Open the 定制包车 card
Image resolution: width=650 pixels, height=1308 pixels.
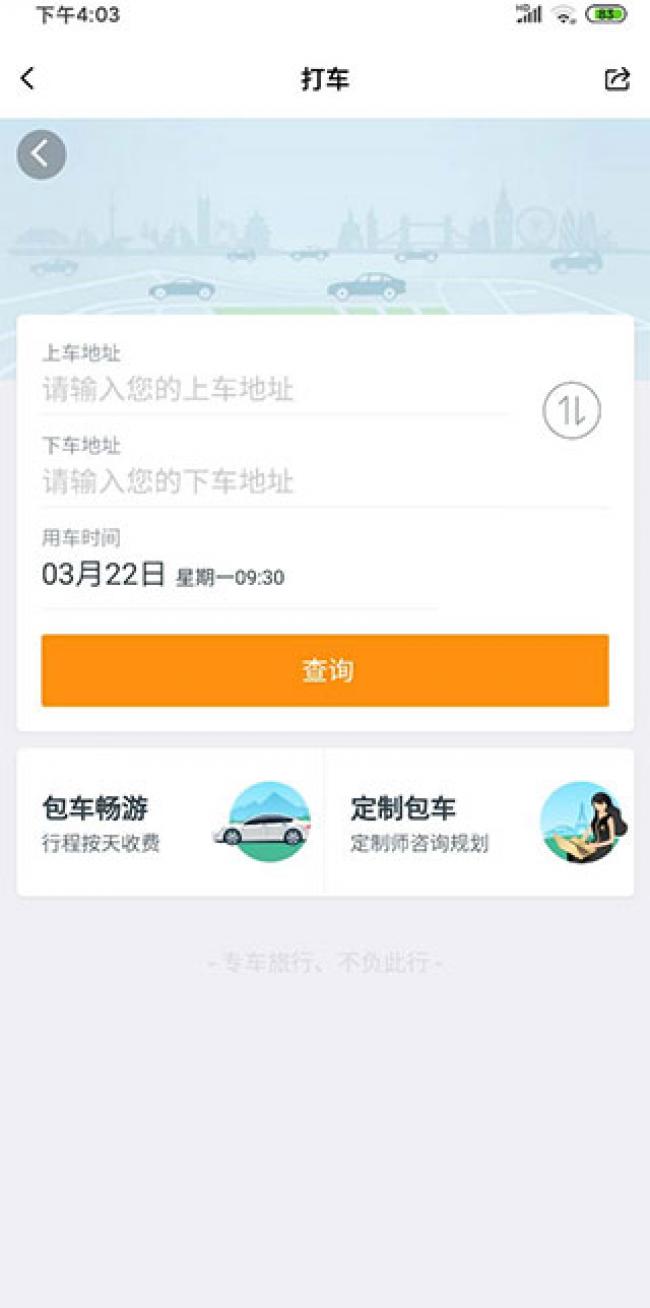(x=480, y=822)
